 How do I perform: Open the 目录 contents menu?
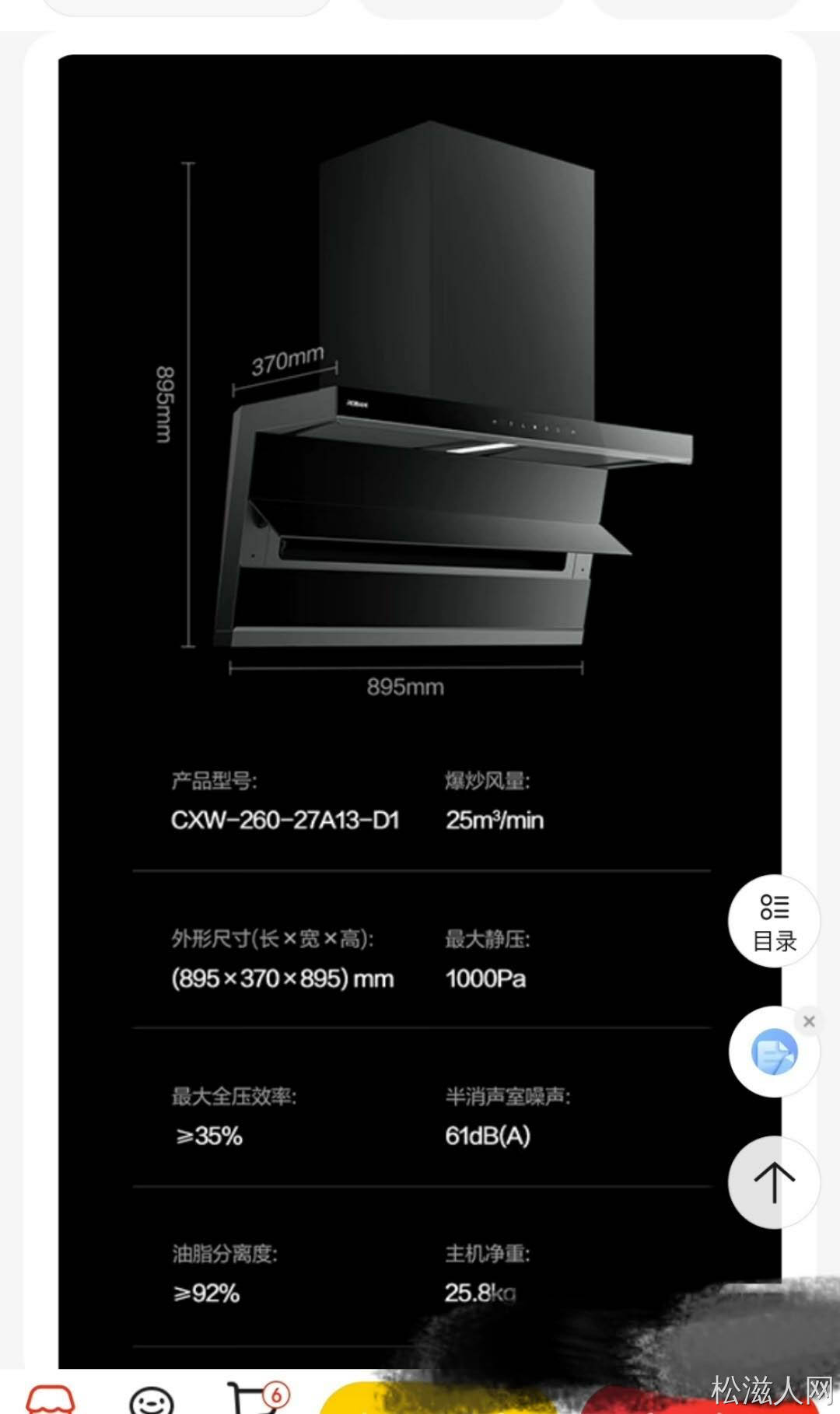774,922
